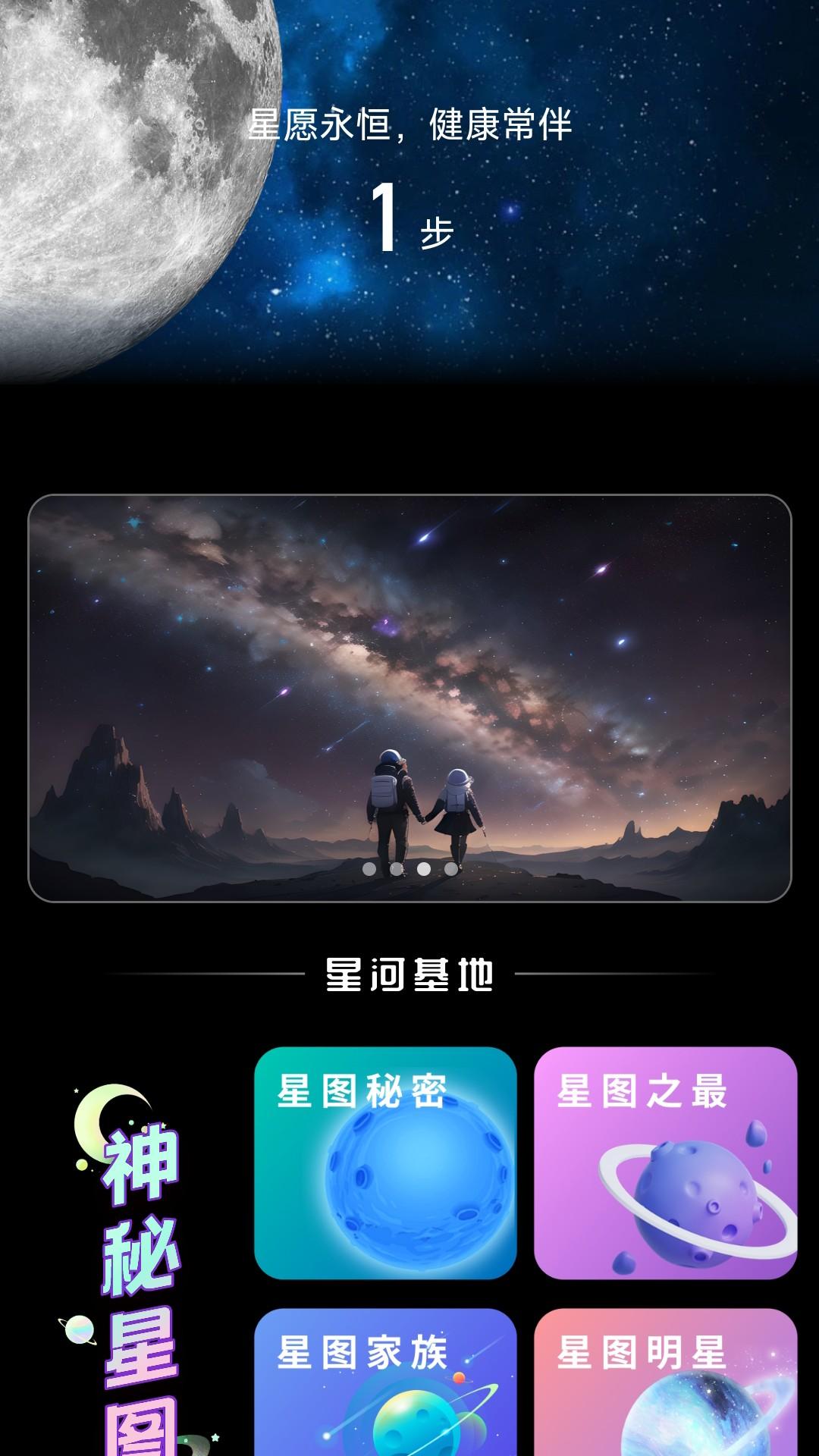Select the 星图家族 card

[x=385, y=1382]
